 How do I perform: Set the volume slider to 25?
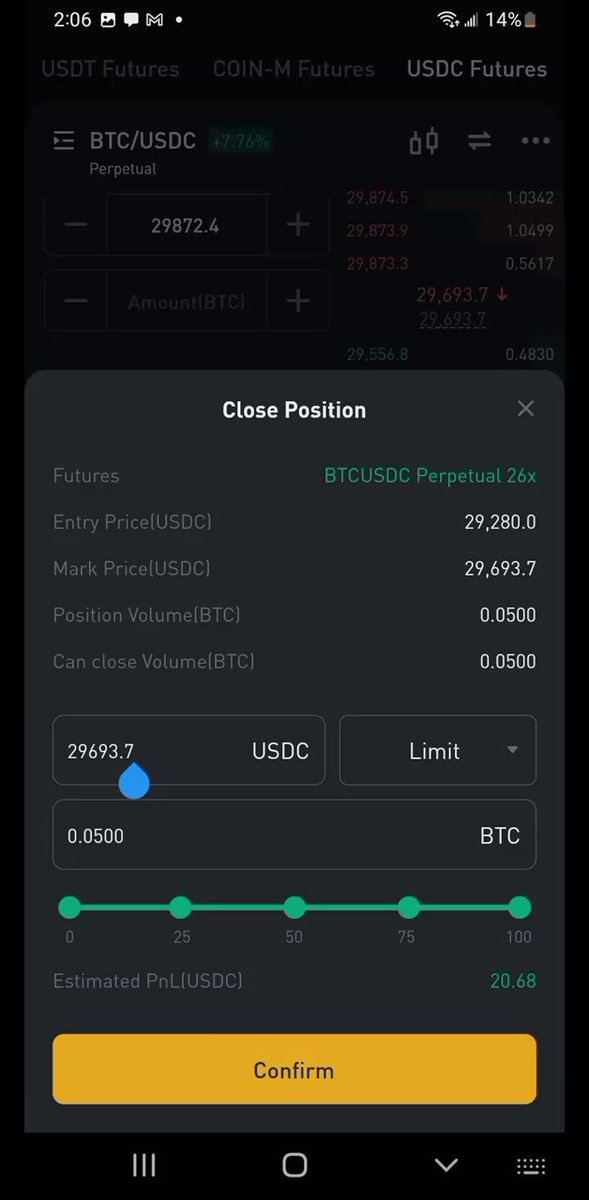pyautogui.click(x=180, y=907)
